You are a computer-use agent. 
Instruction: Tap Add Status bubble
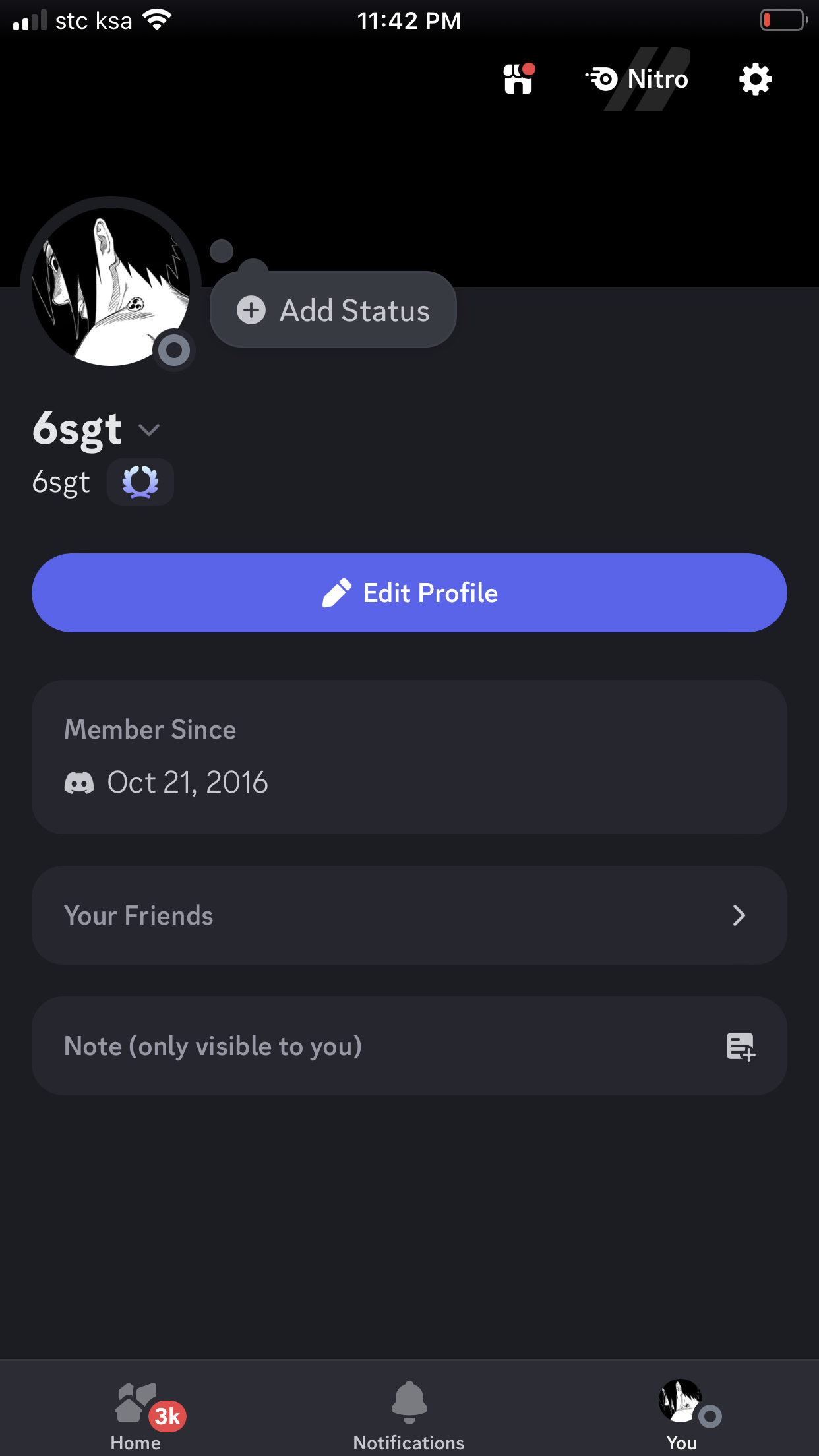pos(333,310)
